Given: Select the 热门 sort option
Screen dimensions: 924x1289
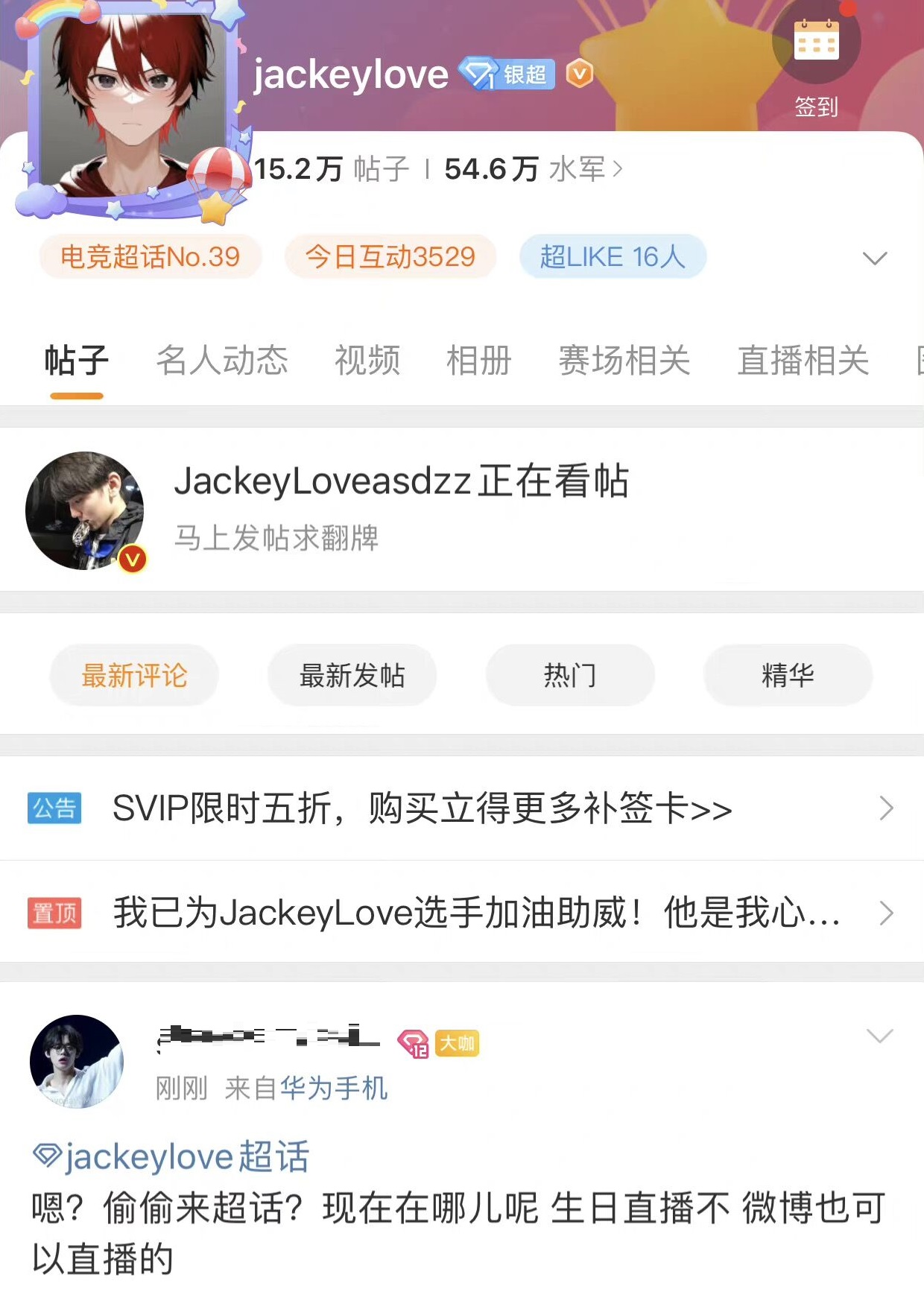Looking at the screenshot, I should [569, 674].
